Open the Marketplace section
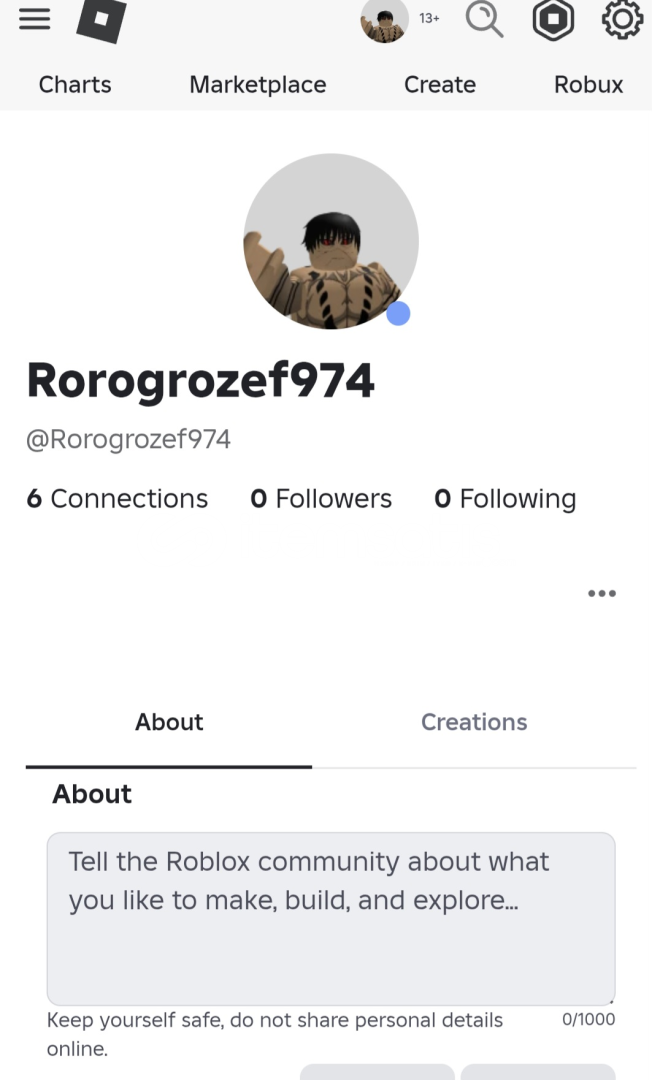The height and width of the screenshot is (1080, 652). tap(257, 85)
